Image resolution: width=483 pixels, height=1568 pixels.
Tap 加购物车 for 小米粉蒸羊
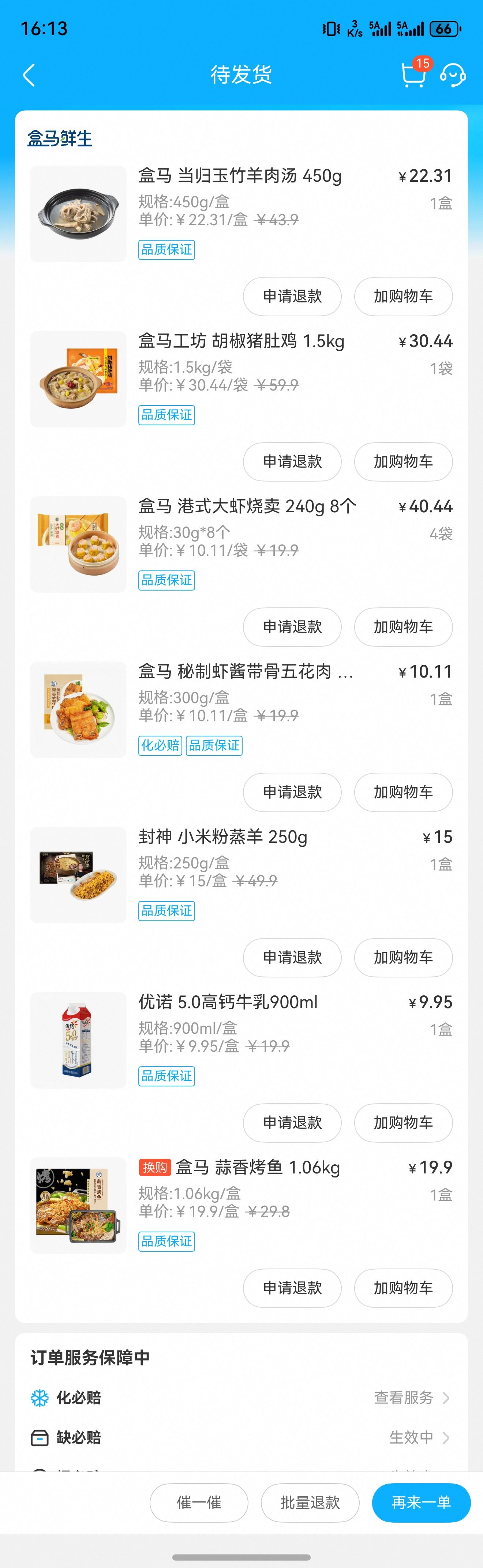(403, 957)
